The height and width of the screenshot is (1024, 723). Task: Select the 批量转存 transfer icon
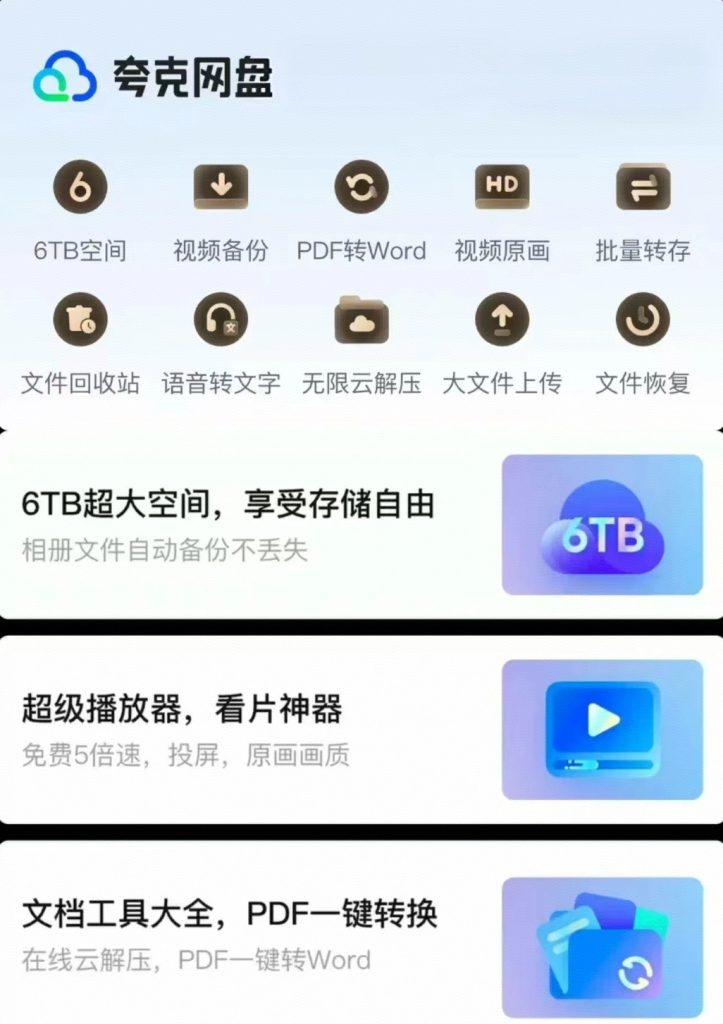coord(641,186)
